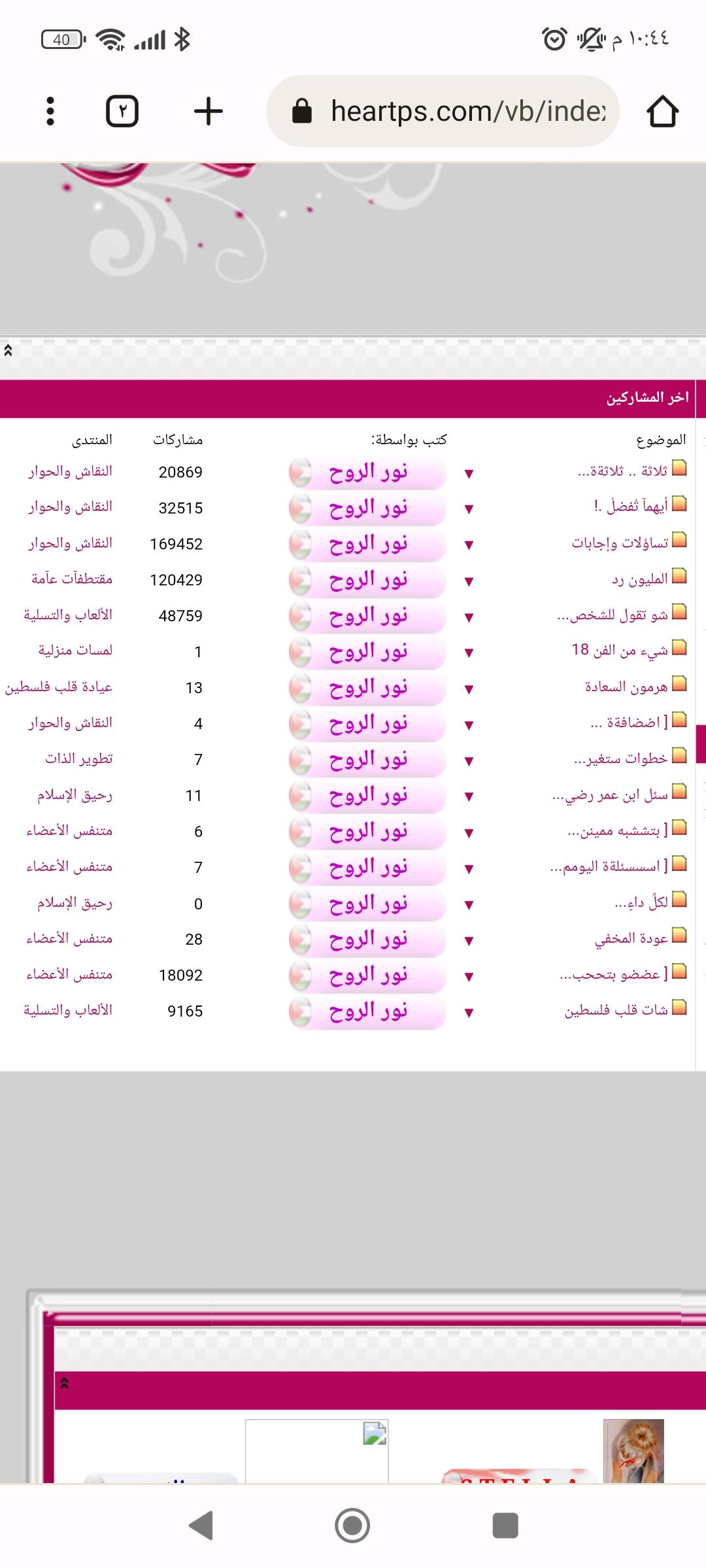The height and width of the screenshot is (1568, 706).
Task: Collapse the اخر المشاركين section
Action: [8, 351]
